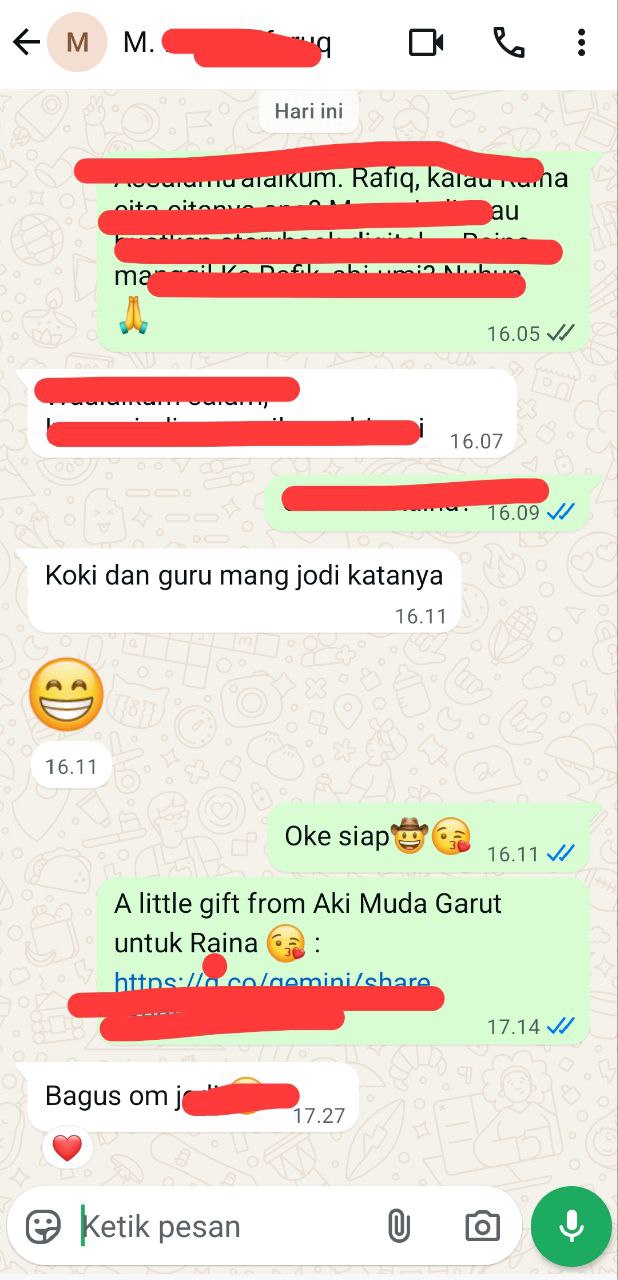Start a video call
Image resolution: width=618 pixels, height=1280 pixels.
pos(426,43)
